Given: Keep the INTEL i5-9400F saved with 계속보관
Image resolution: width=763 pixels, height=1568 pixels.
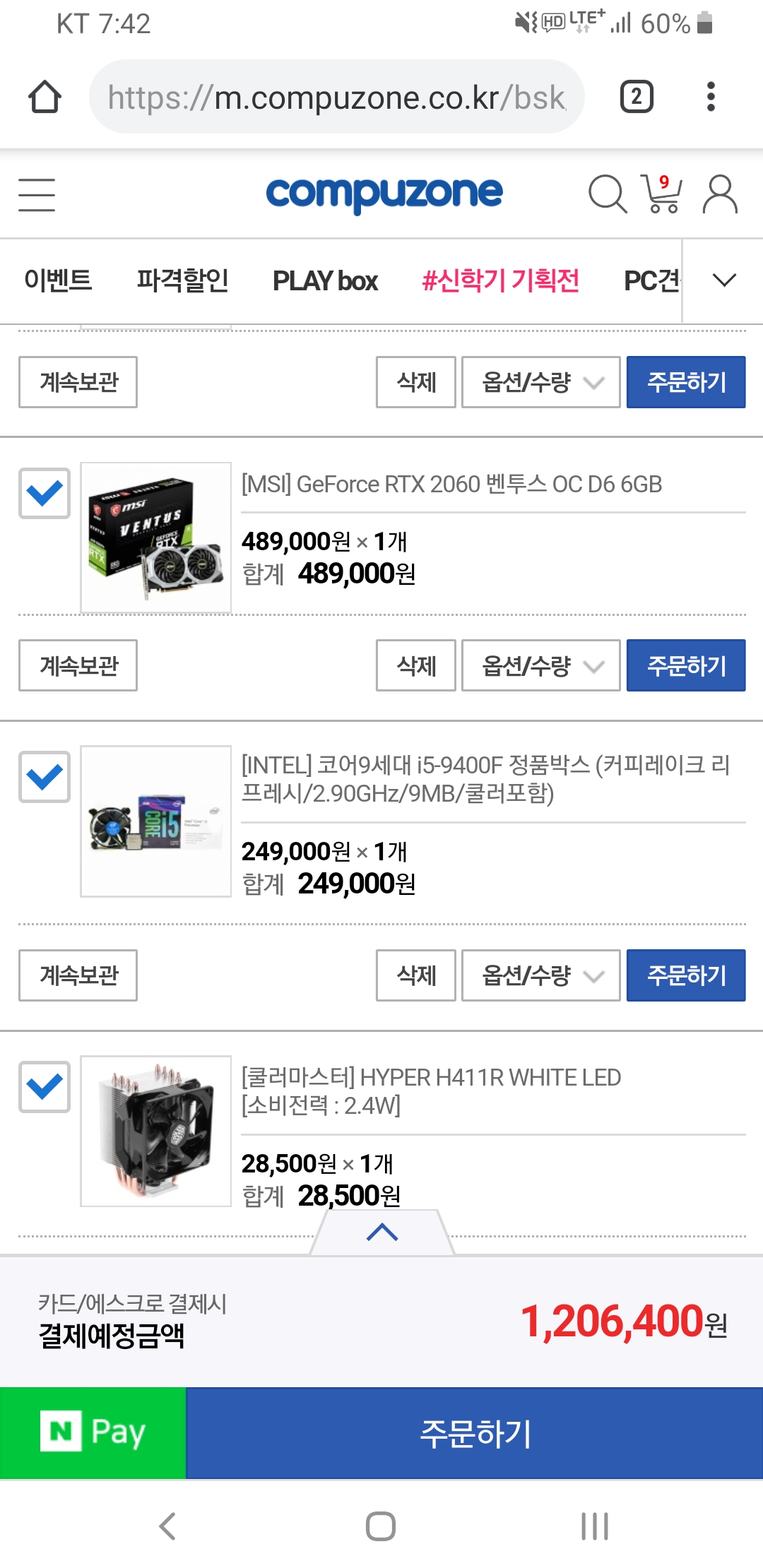Looking at the screenshot, I should (78, 975).
